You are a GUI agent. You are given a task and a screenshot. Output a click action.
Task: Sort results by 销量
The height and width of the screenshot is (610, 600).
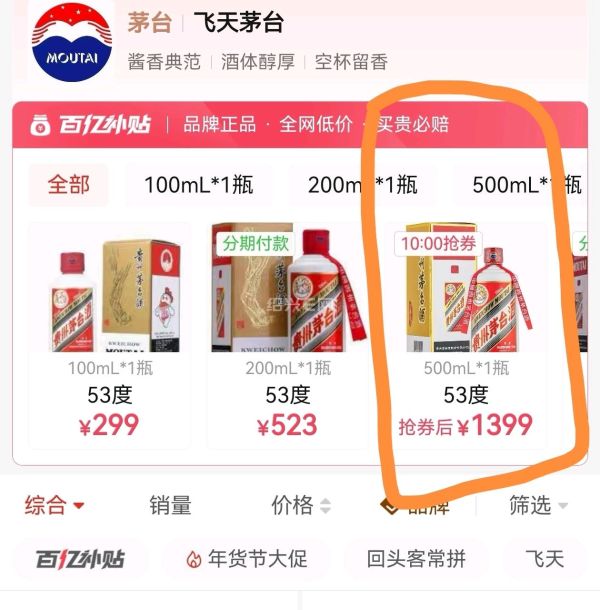(x=170, y=506)
